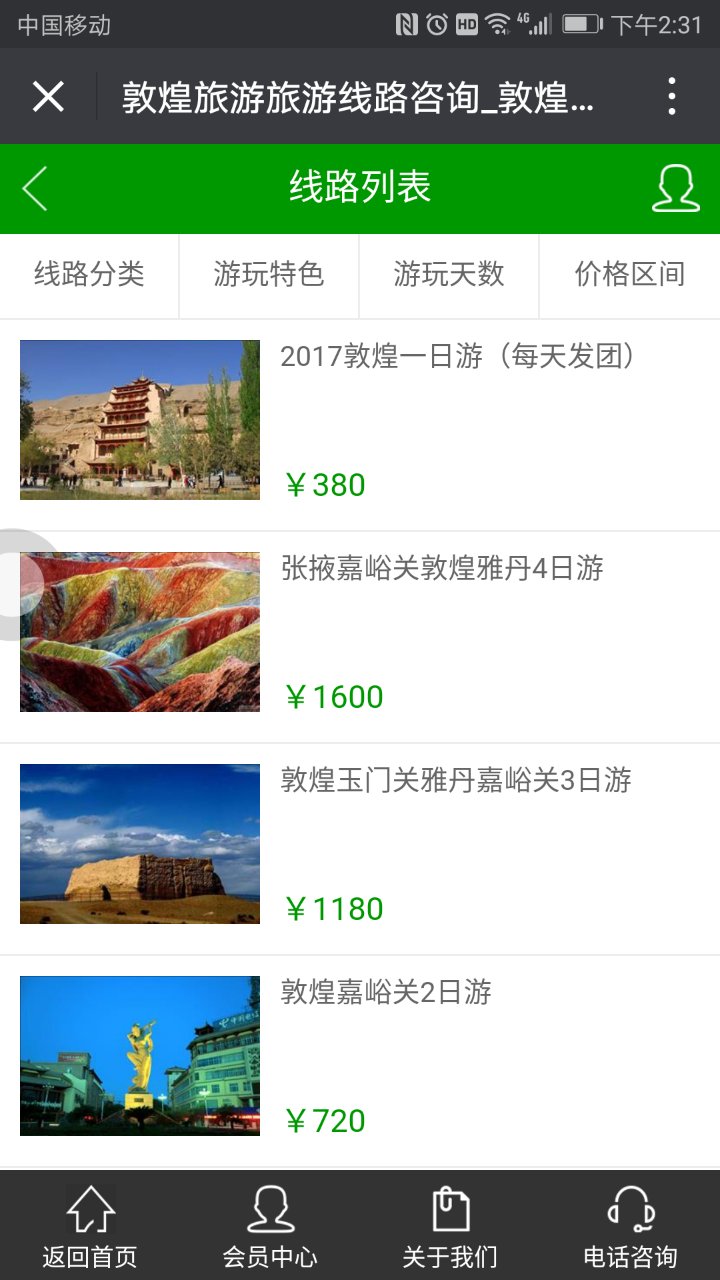Open the user profile icon in header
The height and width of the screenshot is (1280, 720).
675,188
